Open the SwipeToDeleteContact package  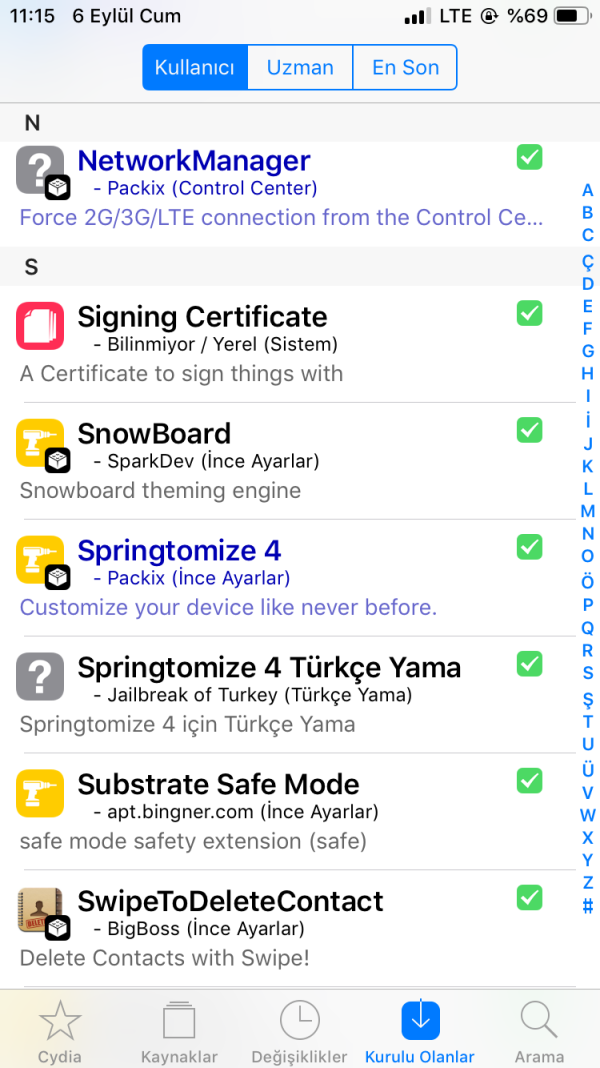tap(280, 929)
